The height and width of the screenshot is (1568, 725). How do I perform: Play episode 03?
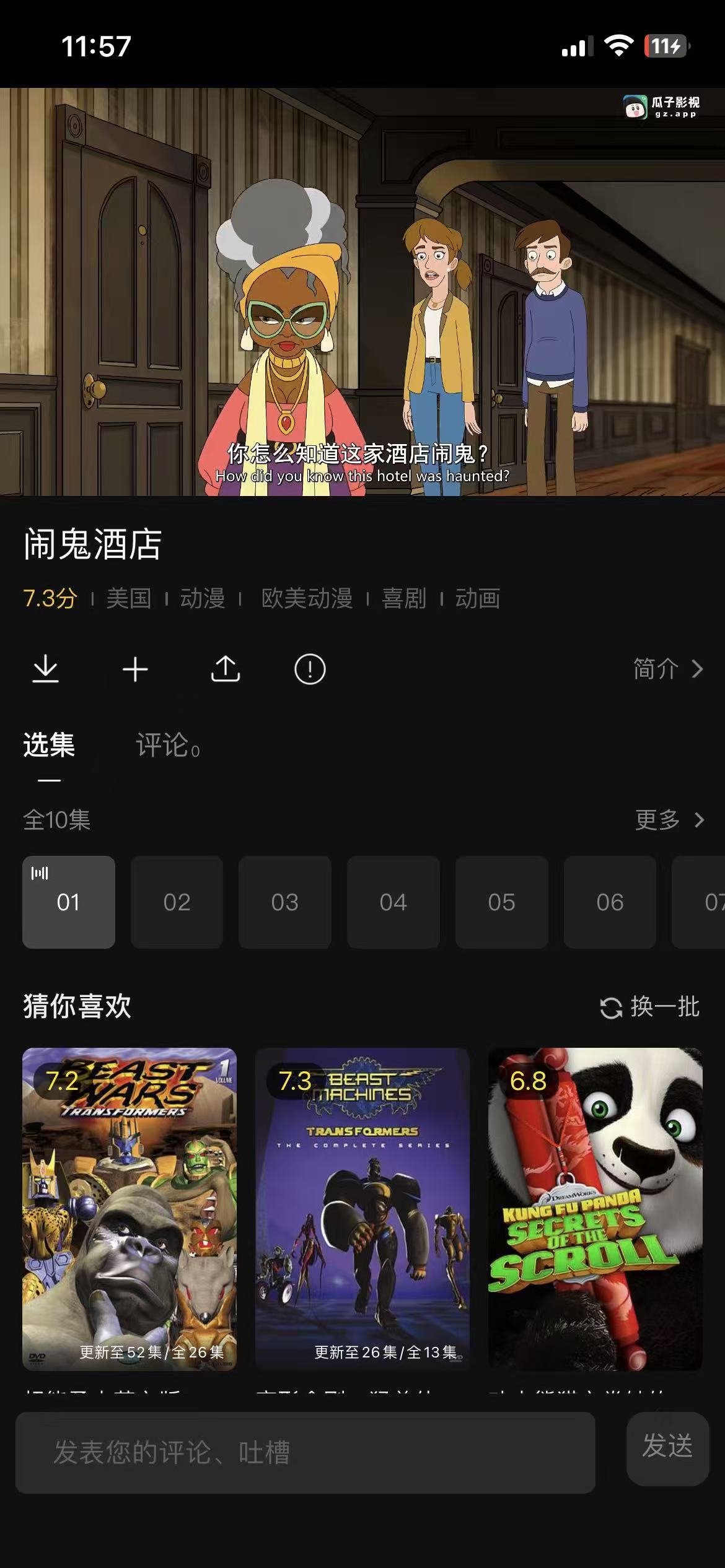tap(285, 902)
